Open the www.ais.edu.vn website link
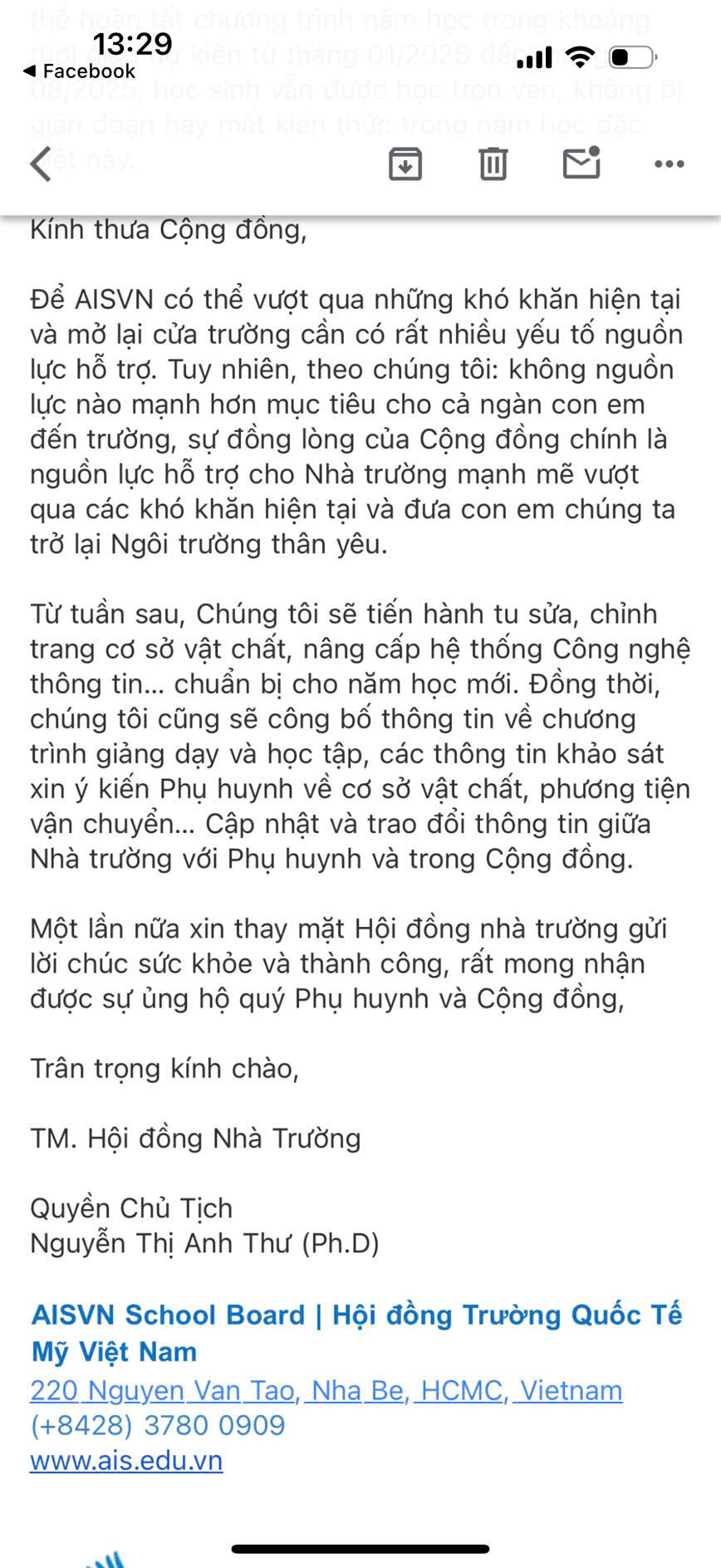The height and width of the screenshot is (1568, 721). [x=126, y=1460]
